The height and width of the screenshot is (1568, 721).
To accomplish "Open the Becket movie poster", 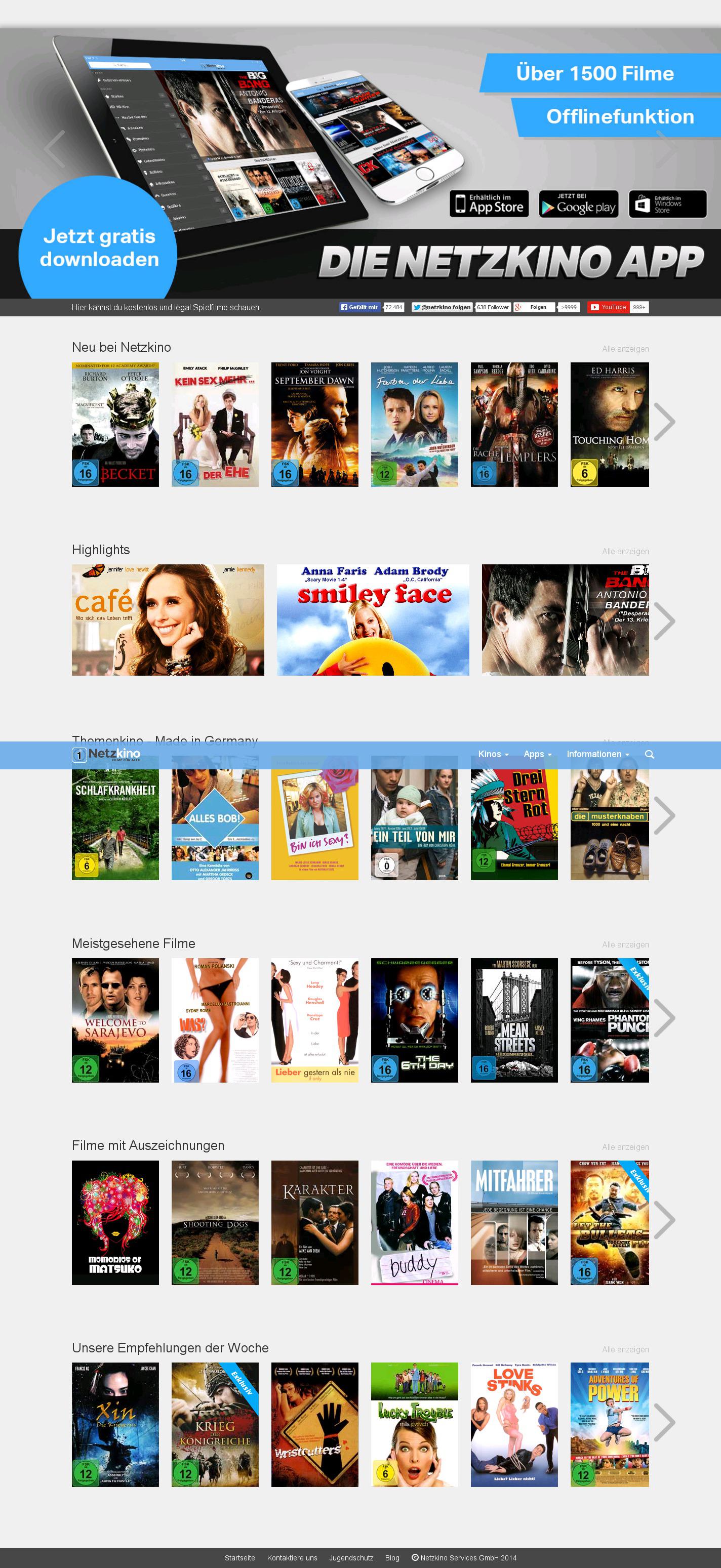I will pyautogui.click(x=115, y=424).
